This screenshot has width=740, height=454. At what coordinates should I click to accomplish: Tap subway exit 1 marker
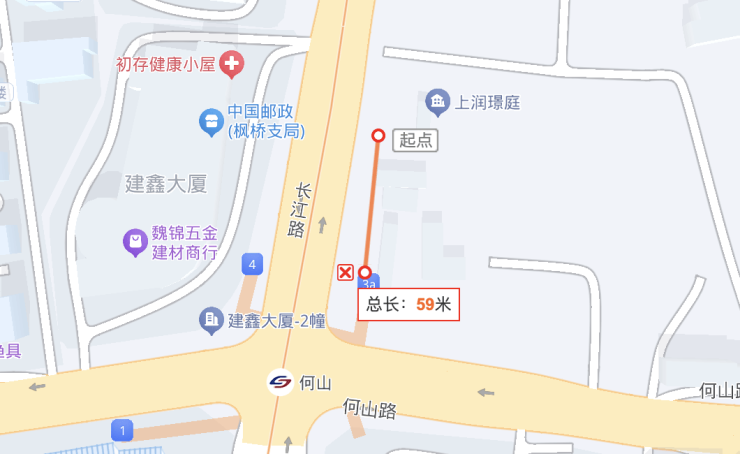pos(122,430)
